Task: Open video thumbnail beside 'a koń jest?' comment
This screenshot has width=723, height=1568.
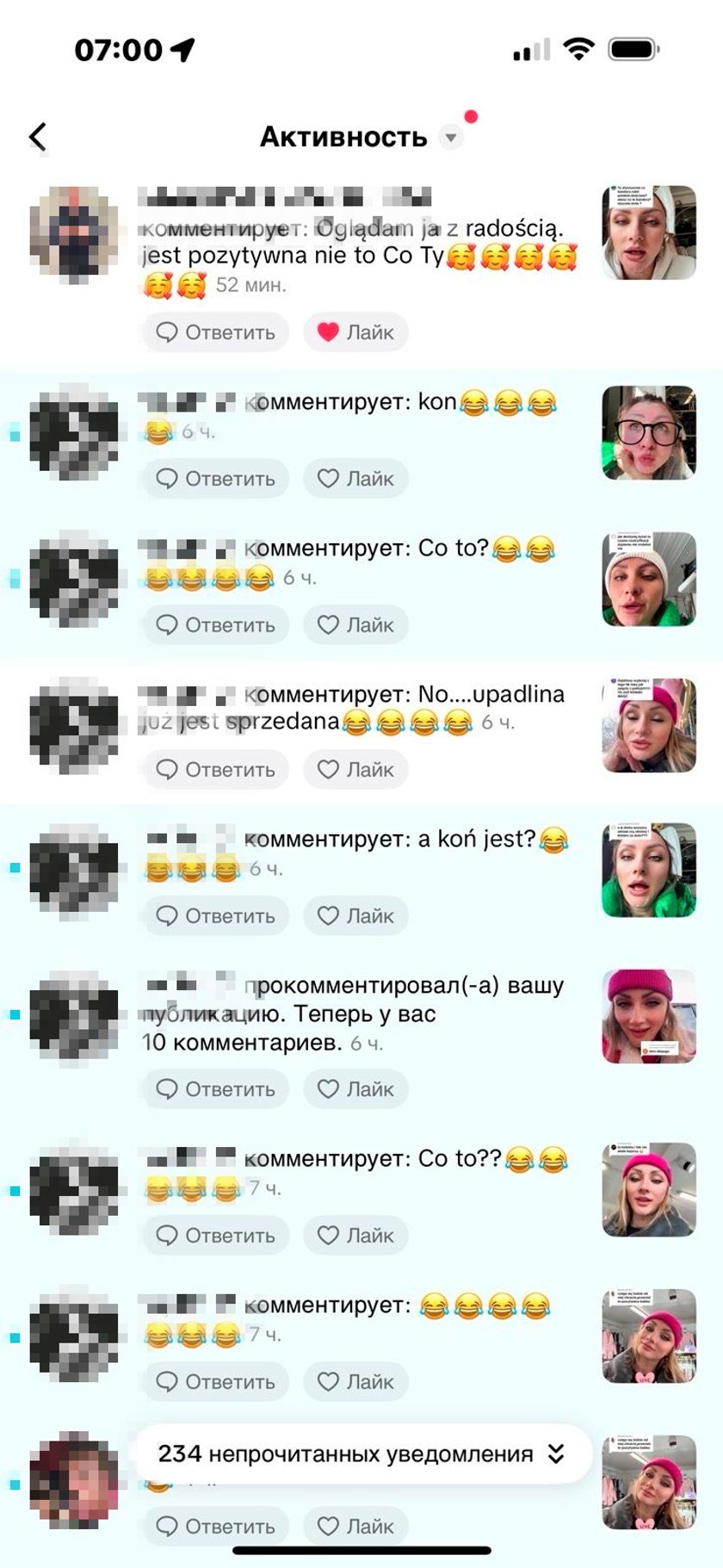Action: 648,870
